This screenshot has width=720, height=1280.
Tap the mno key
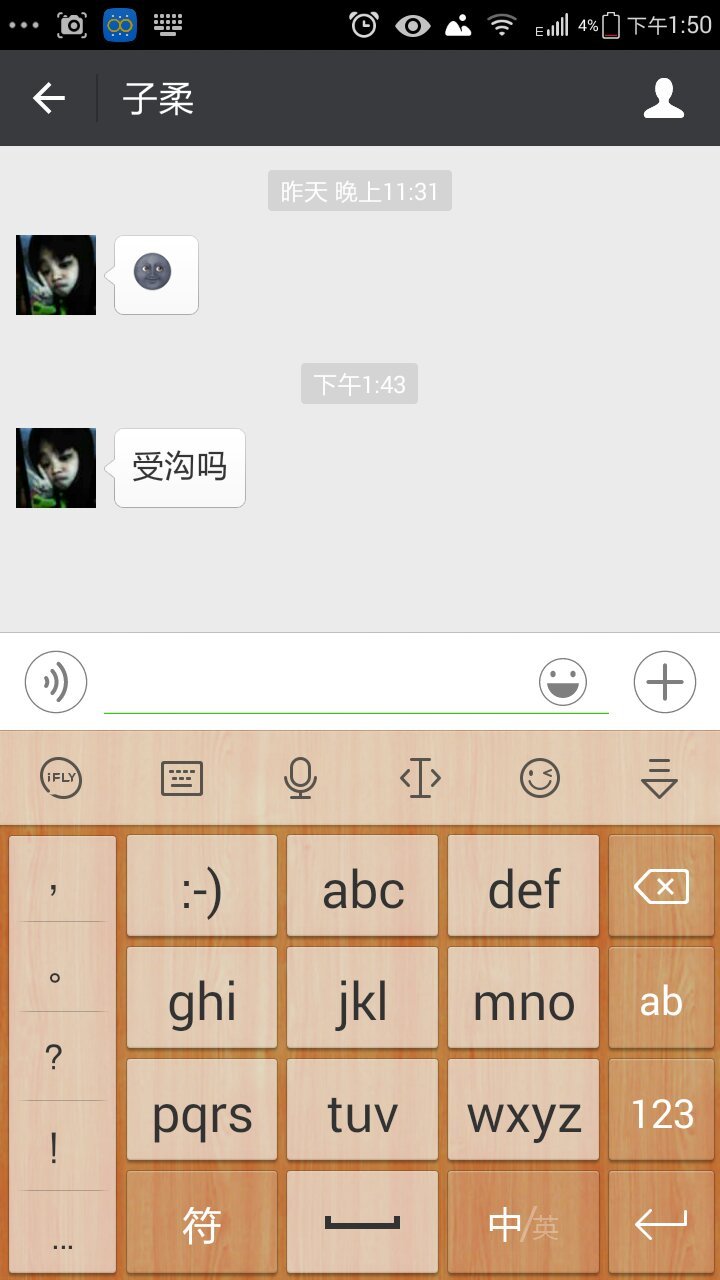click(x=523, y=1001)
